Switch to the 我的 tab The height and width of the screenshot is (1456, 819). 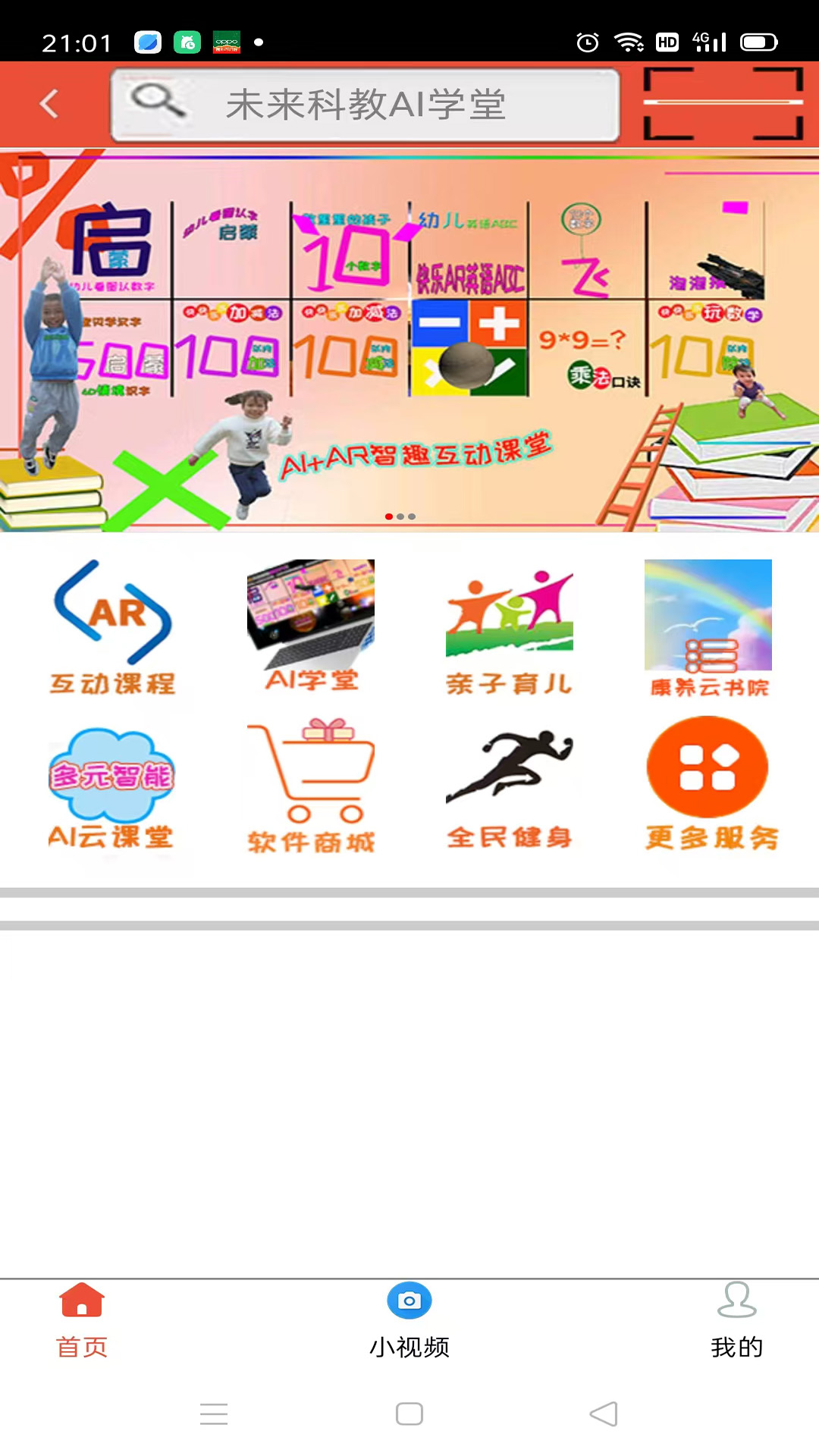(736, 1319)
